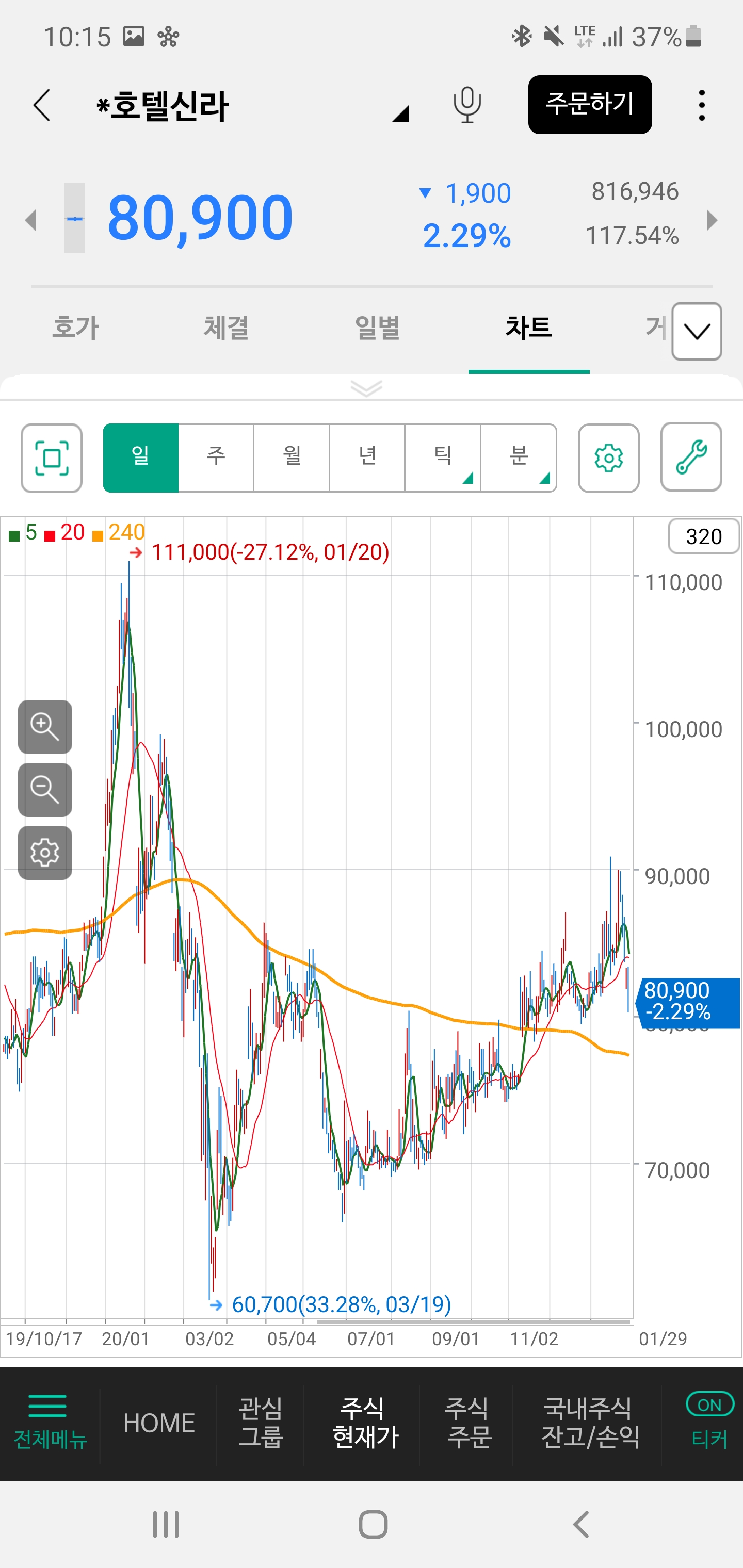Zoom out on the chart
The width and height of the screenshot is (743, 1568).
pyautogui.click(x=45, y=790)
